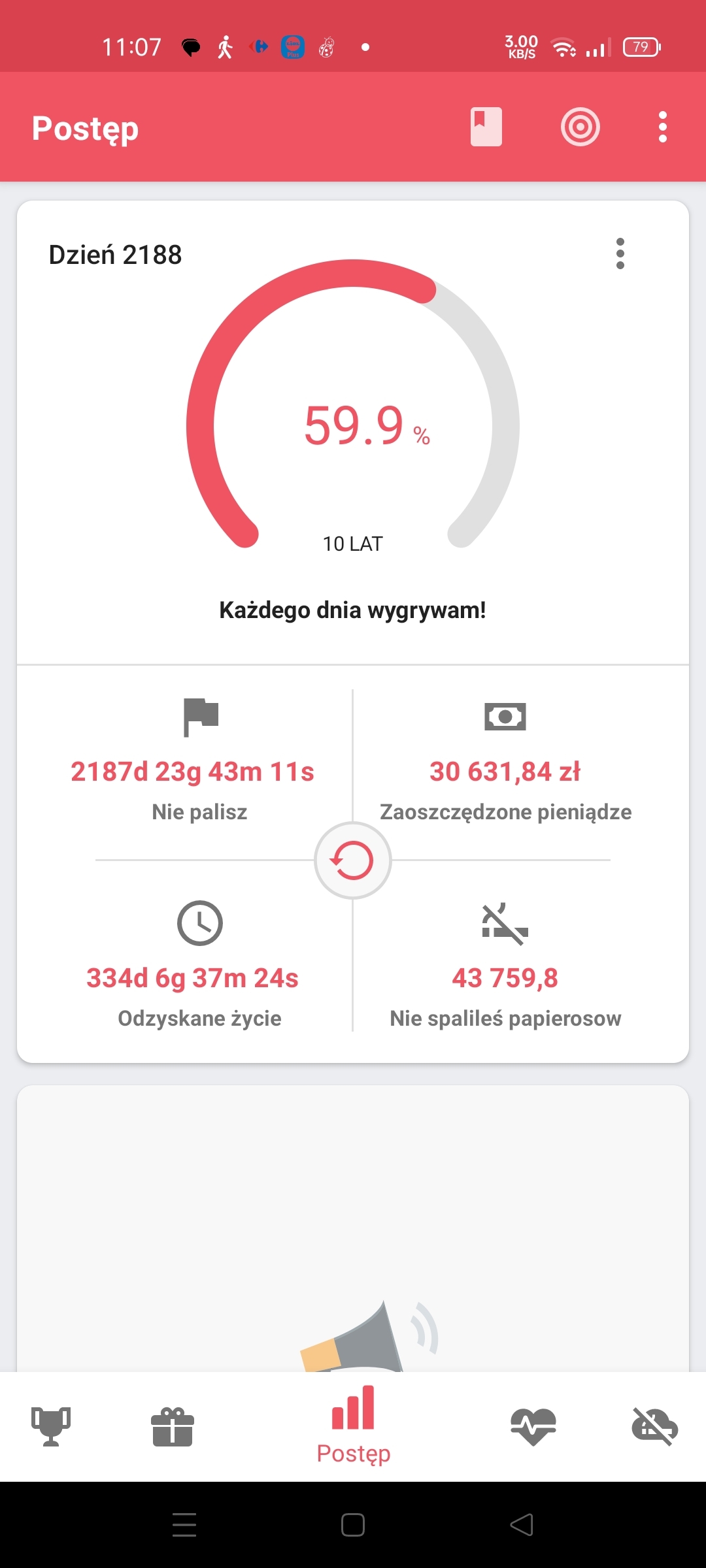
Task: Switch to the gift rewards tab
Action: point(173,1426)
